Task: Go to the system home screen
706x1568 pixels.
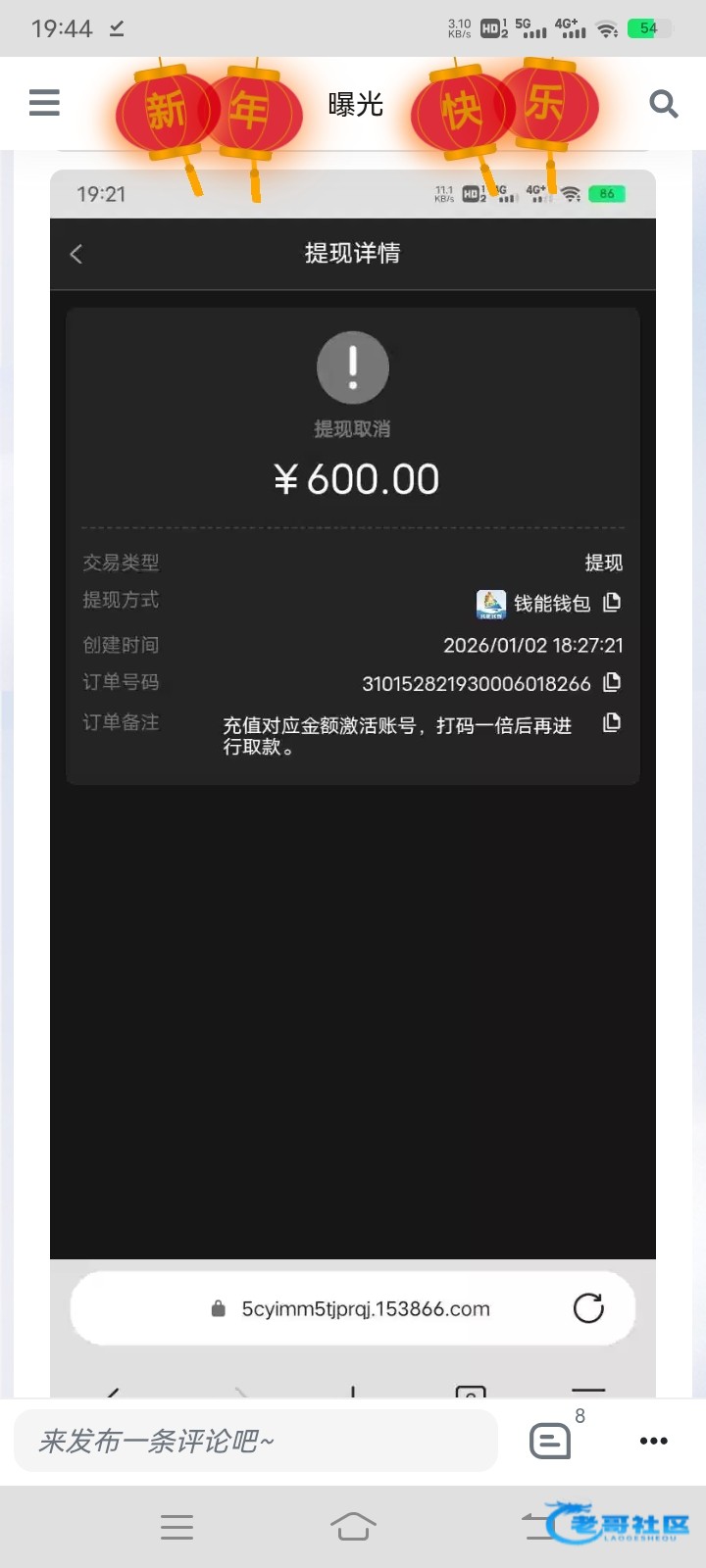Action: tap(353, 1526)
